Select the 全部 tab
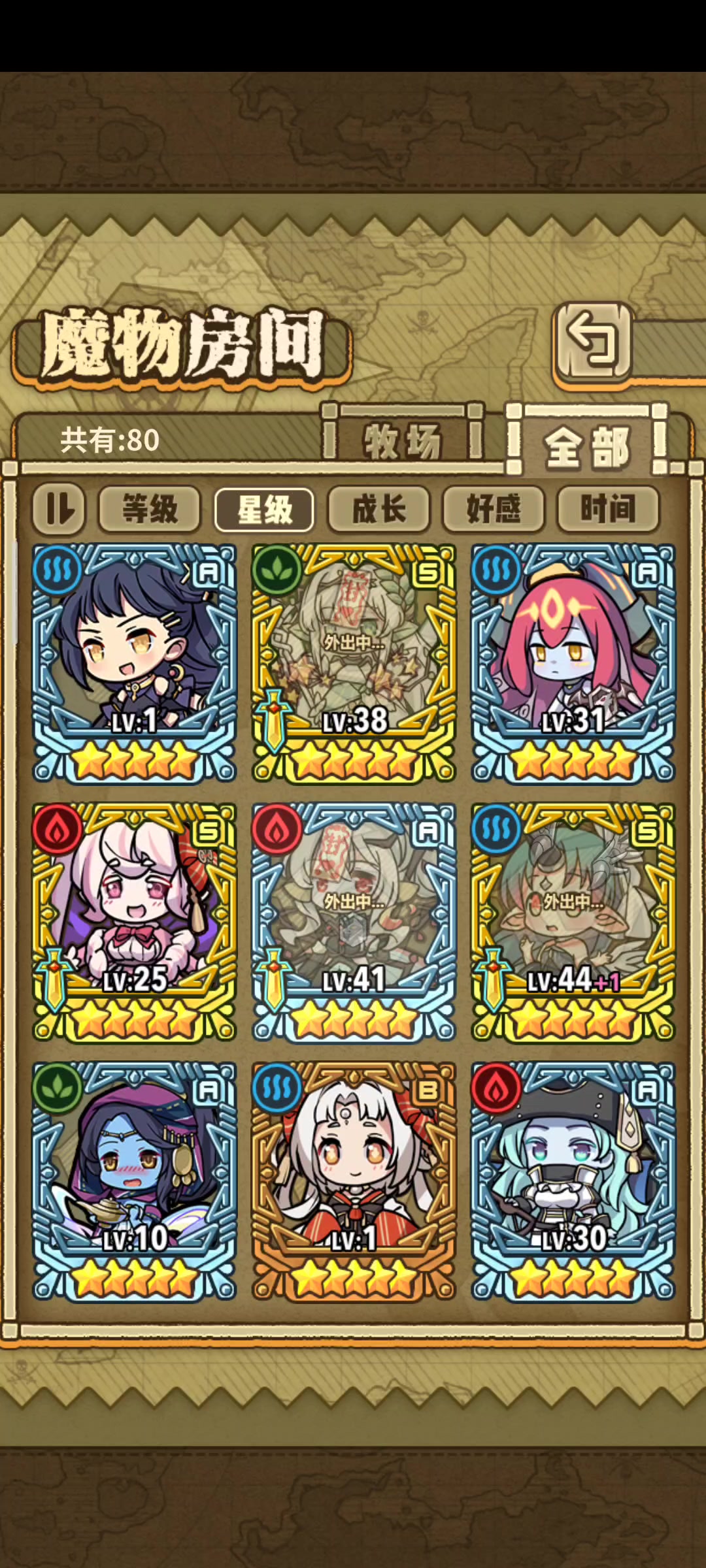706x1568 pixels. pyautogui.click(x=587, y=446)
